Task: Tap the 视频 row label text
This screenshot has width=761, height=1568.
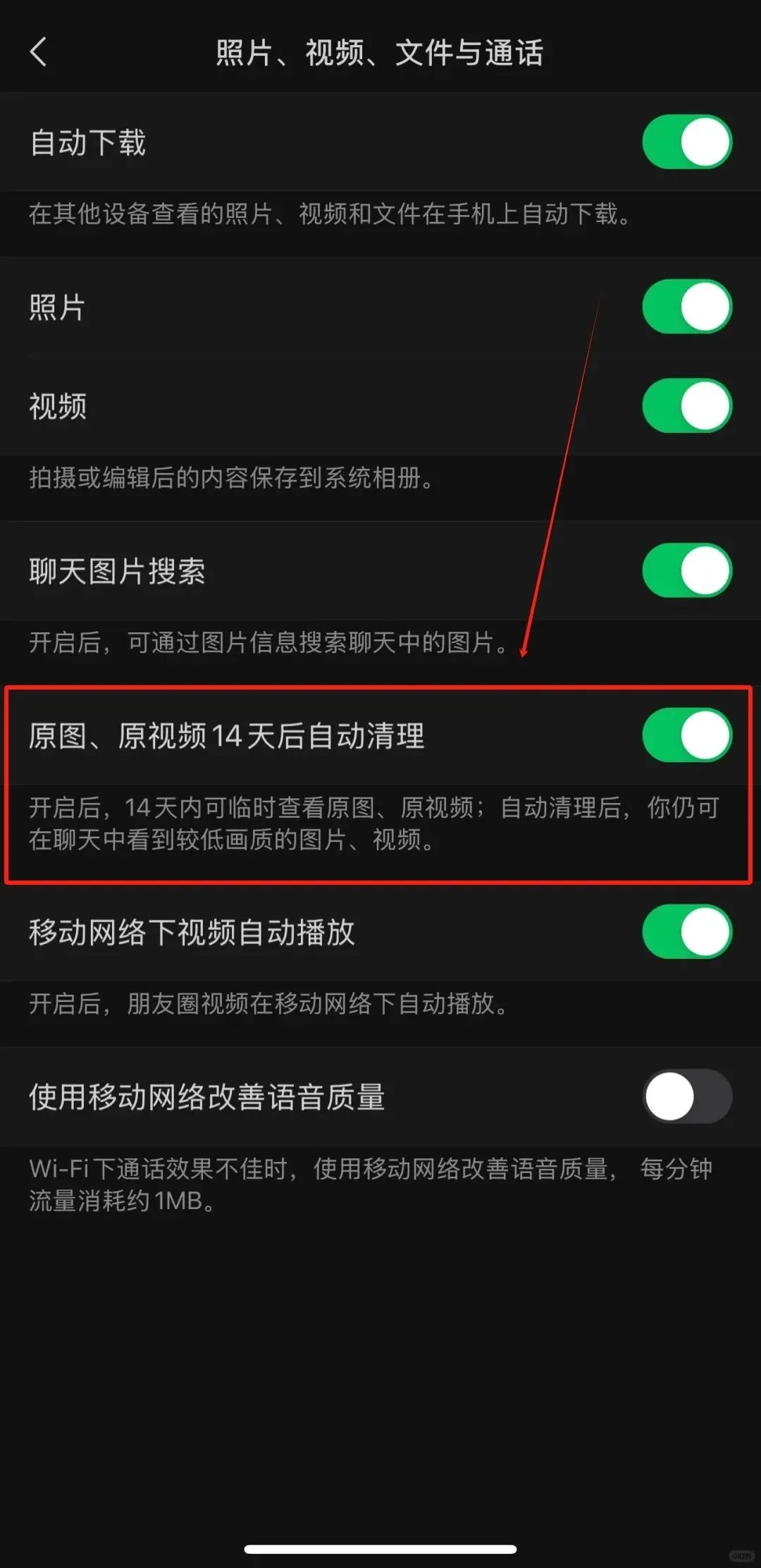Action: pos(56,405)
